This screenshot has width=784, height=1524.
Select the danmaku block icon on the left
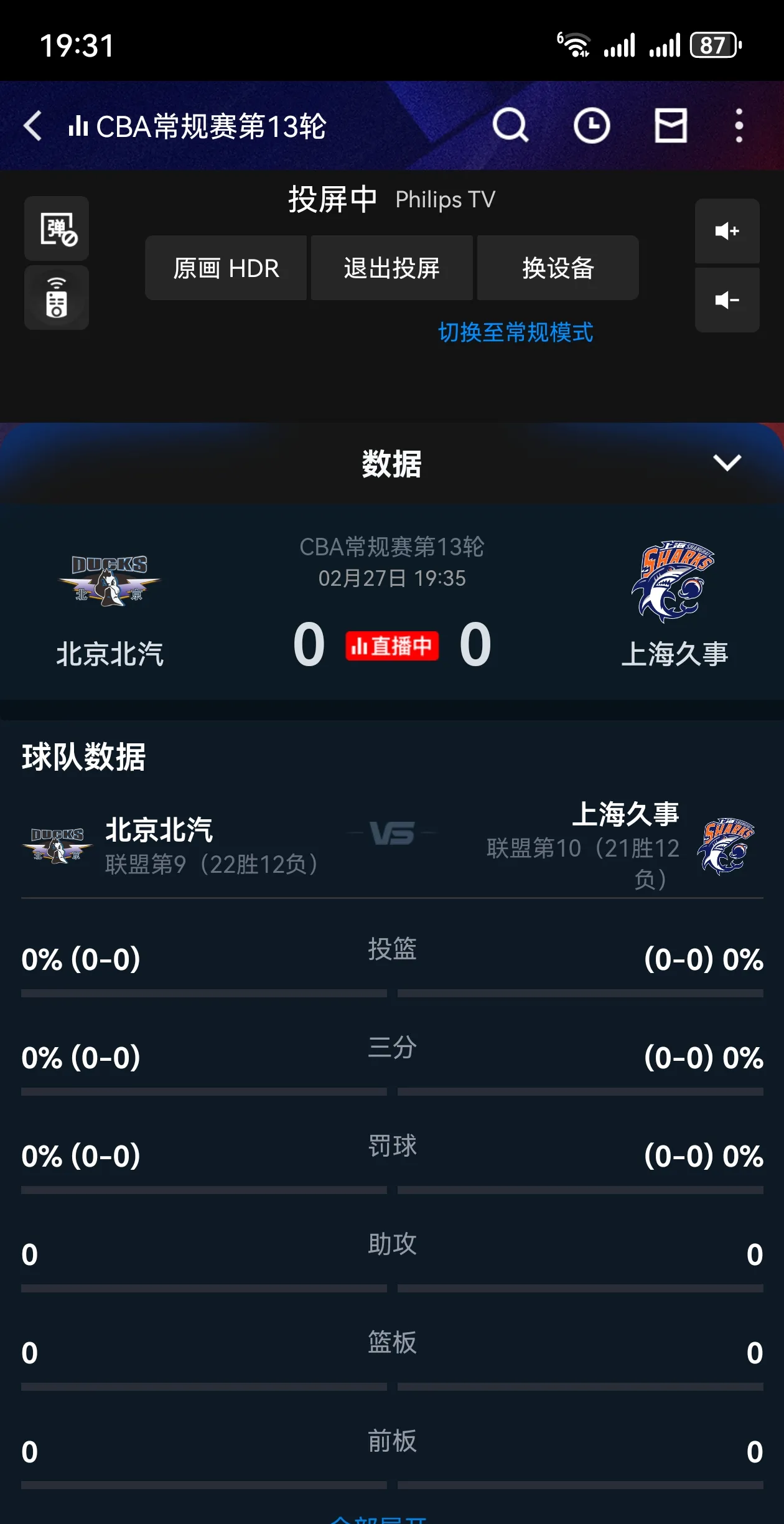56,228
